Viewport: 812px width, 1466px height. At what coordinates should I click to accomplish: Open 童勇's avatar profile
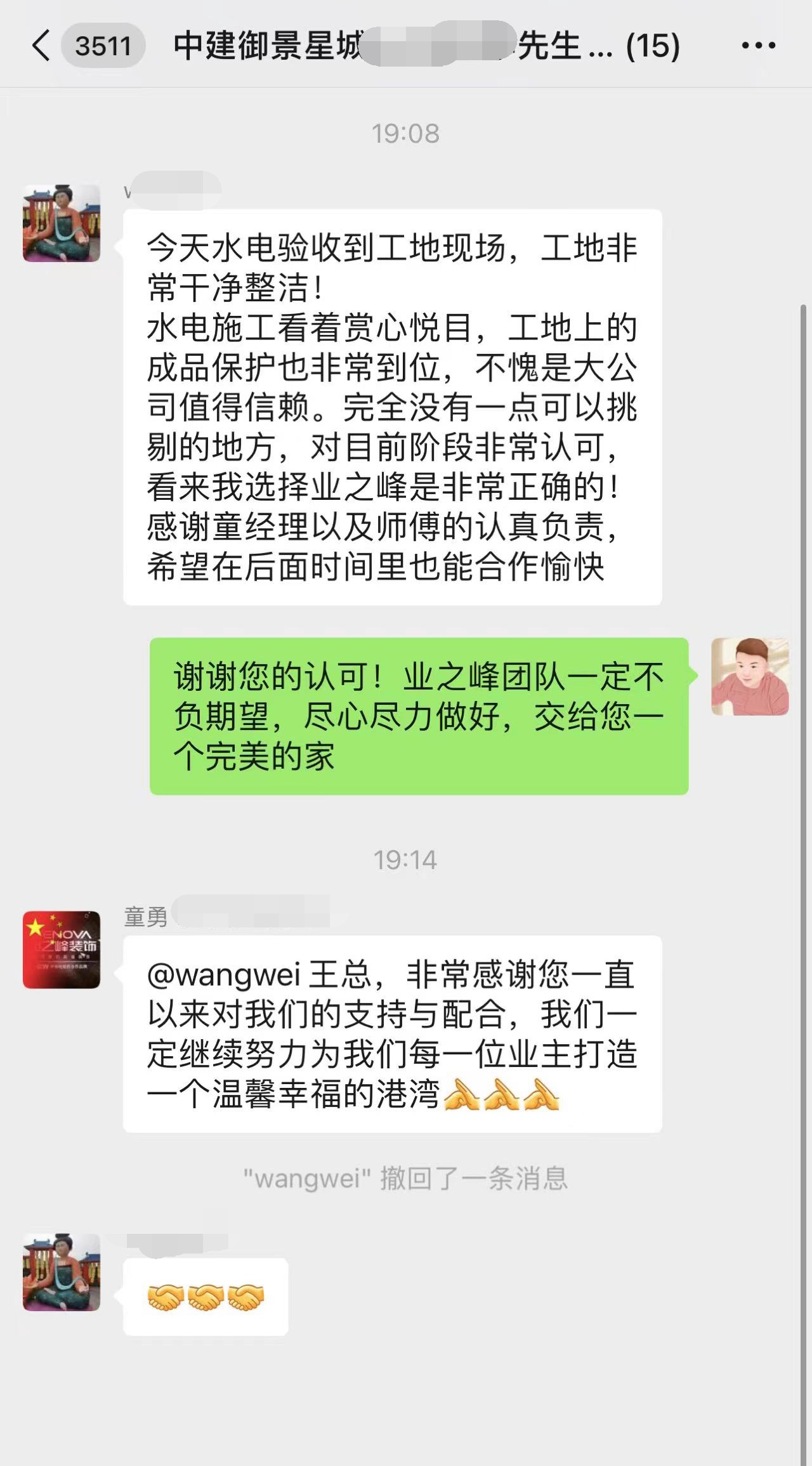pos(62,950)
